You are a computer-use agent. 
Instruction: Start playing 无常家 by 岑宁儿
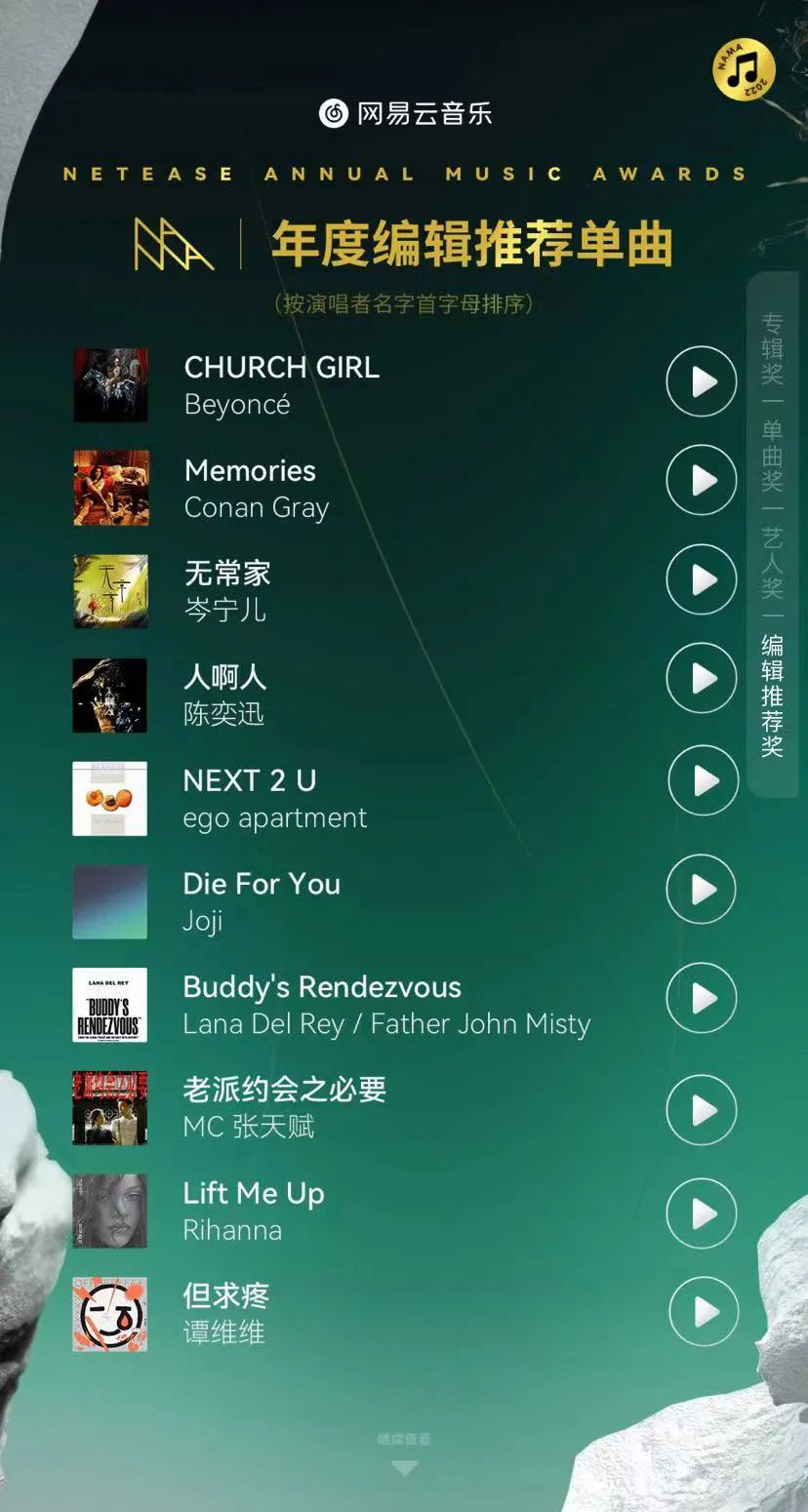click(x=701, y=579)
